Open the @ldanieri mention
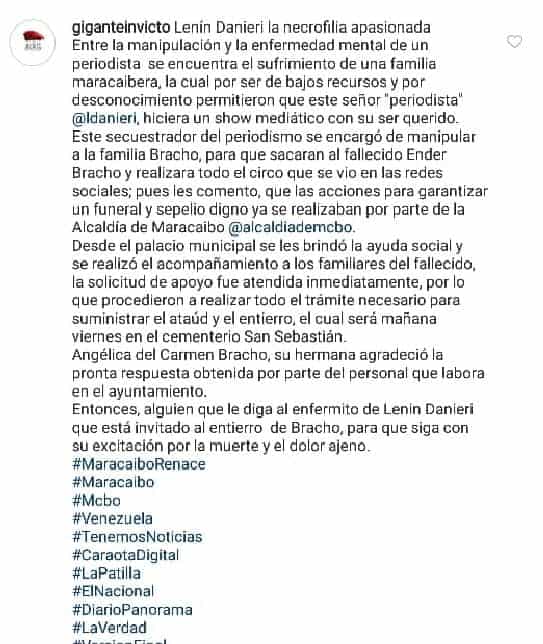Viewport: 543px width, 644px height. click(104, 118)
